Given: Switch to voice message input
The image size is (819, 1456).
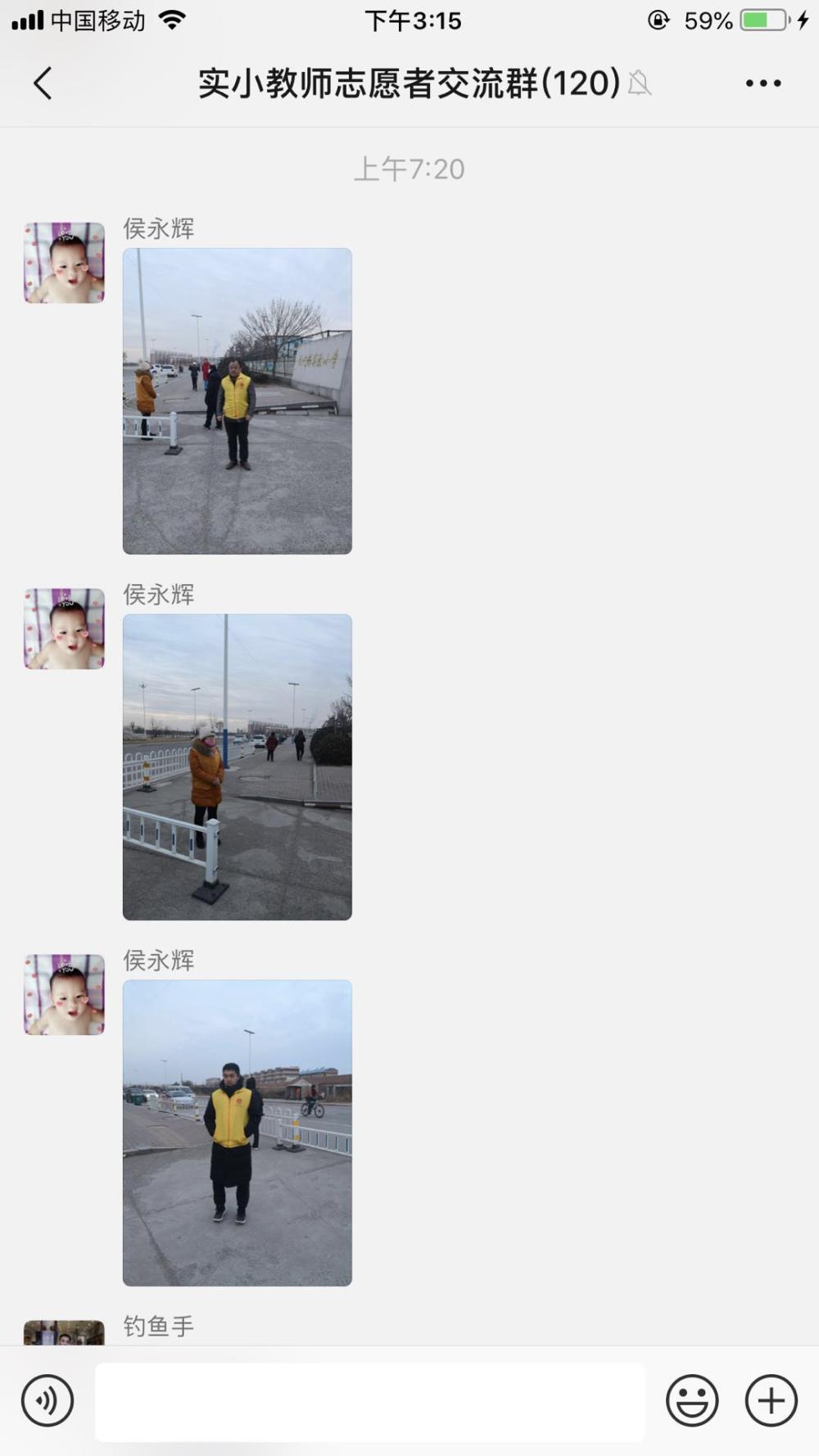Looking at the screenshot, I should click(x=48, y=1400).
